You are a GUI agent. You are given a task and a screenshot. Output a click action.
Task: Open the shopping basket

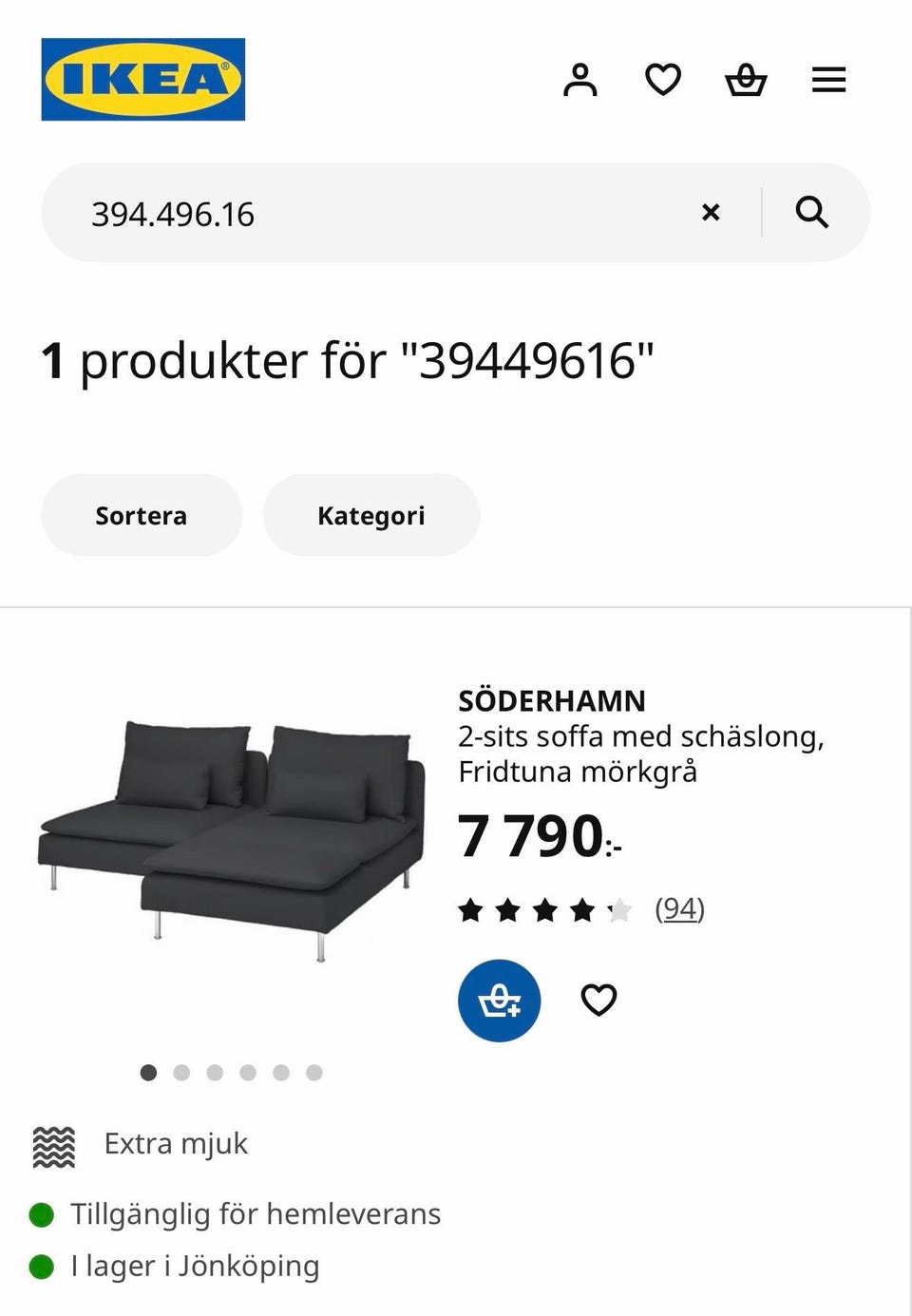tap(746, 80)
